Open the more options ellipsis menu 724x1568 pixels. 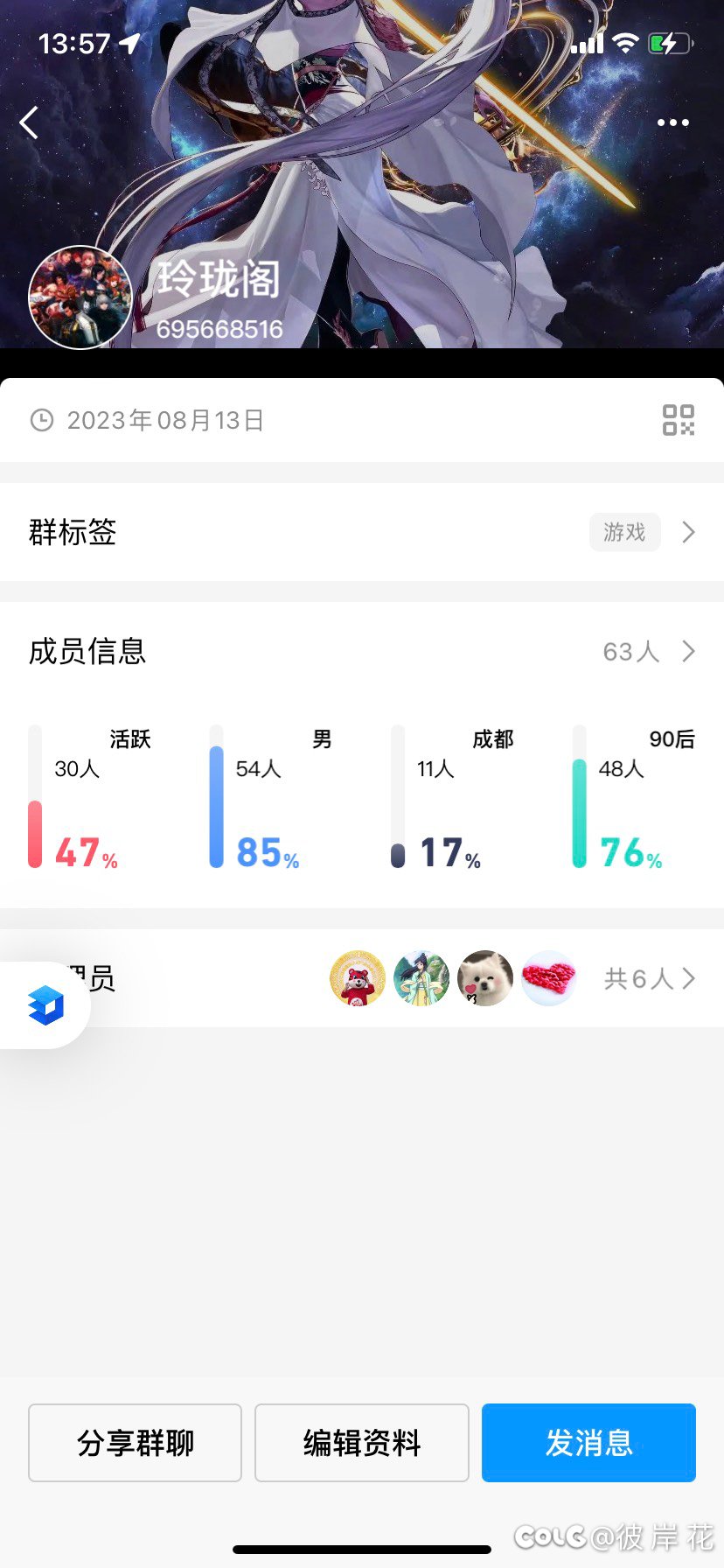tap(672, 122)
